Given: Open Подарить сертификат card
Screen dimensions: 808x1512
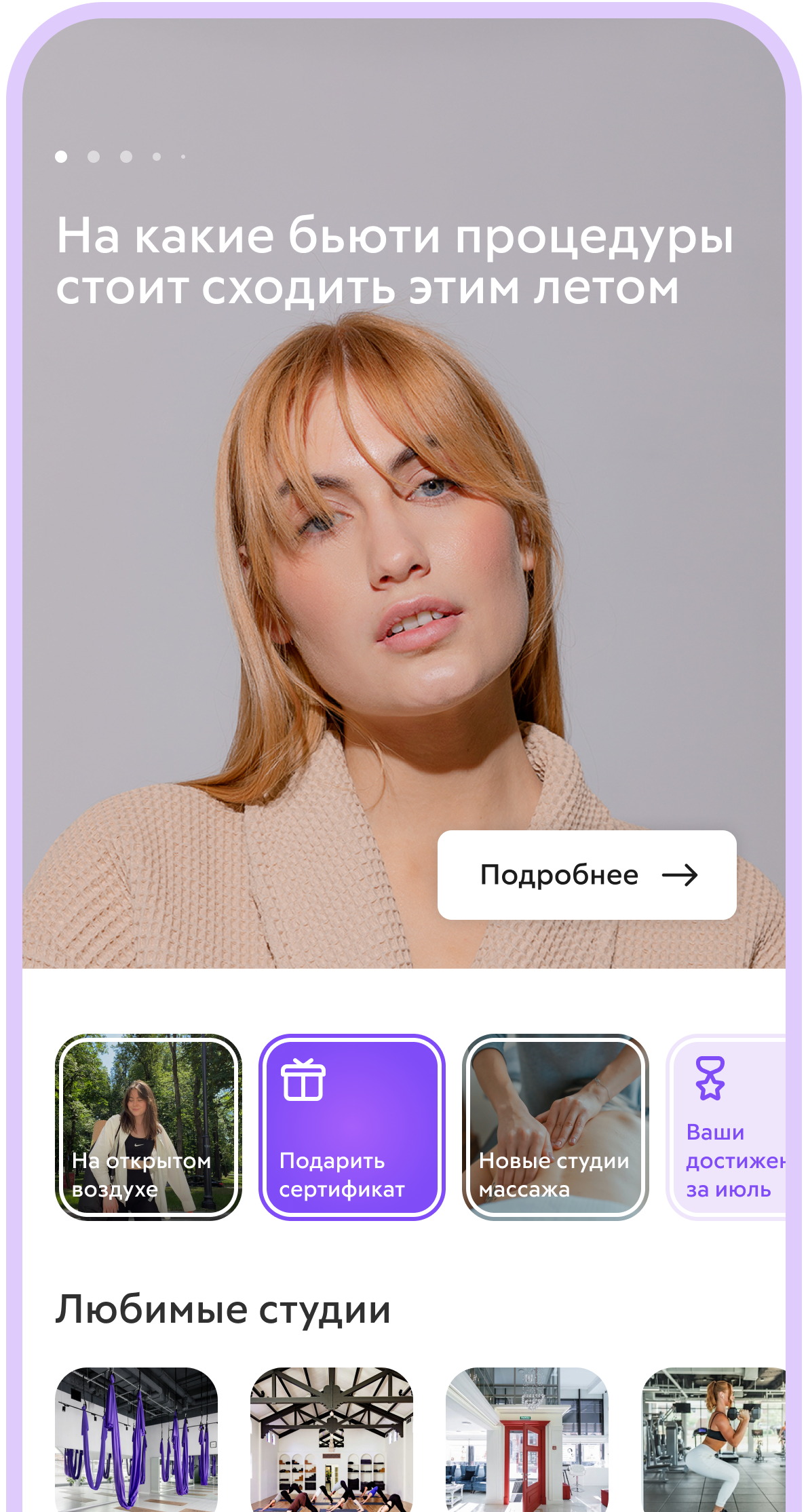Looking at the screenshot, I should click(x=351, y=1127).
